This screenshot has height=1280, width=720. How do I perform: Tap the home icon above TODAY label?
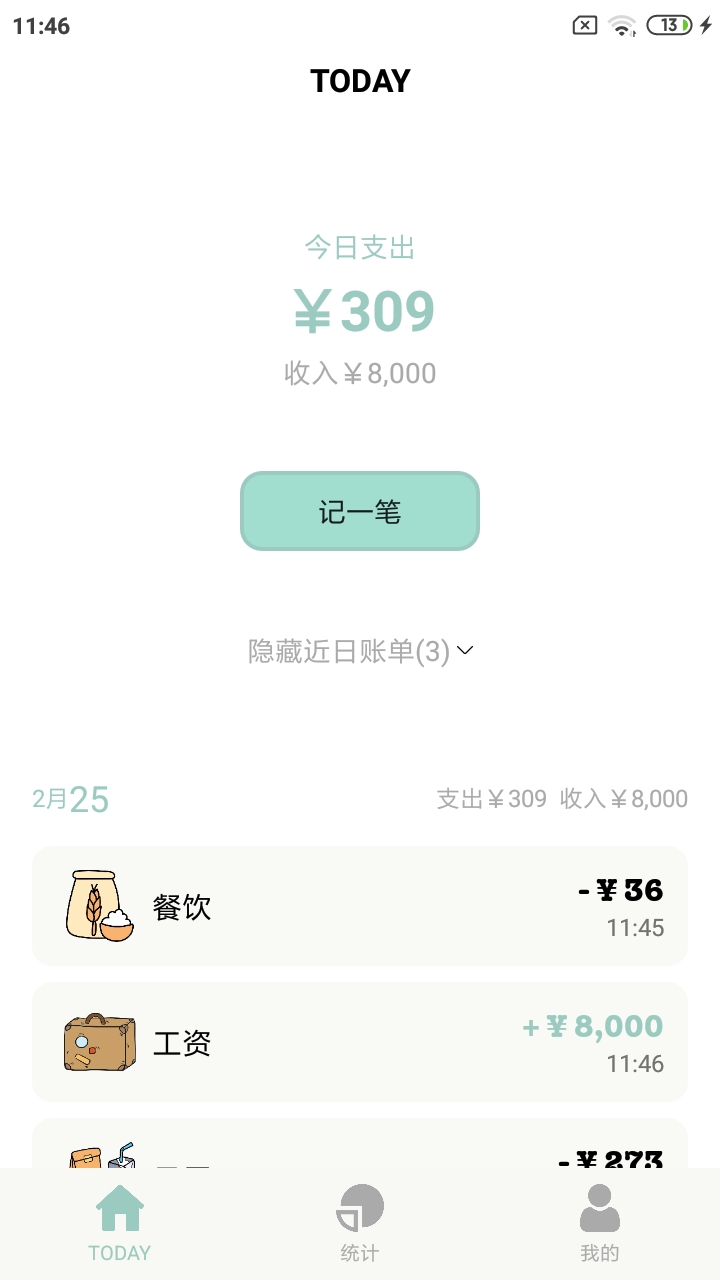[x=120, y=1210]
